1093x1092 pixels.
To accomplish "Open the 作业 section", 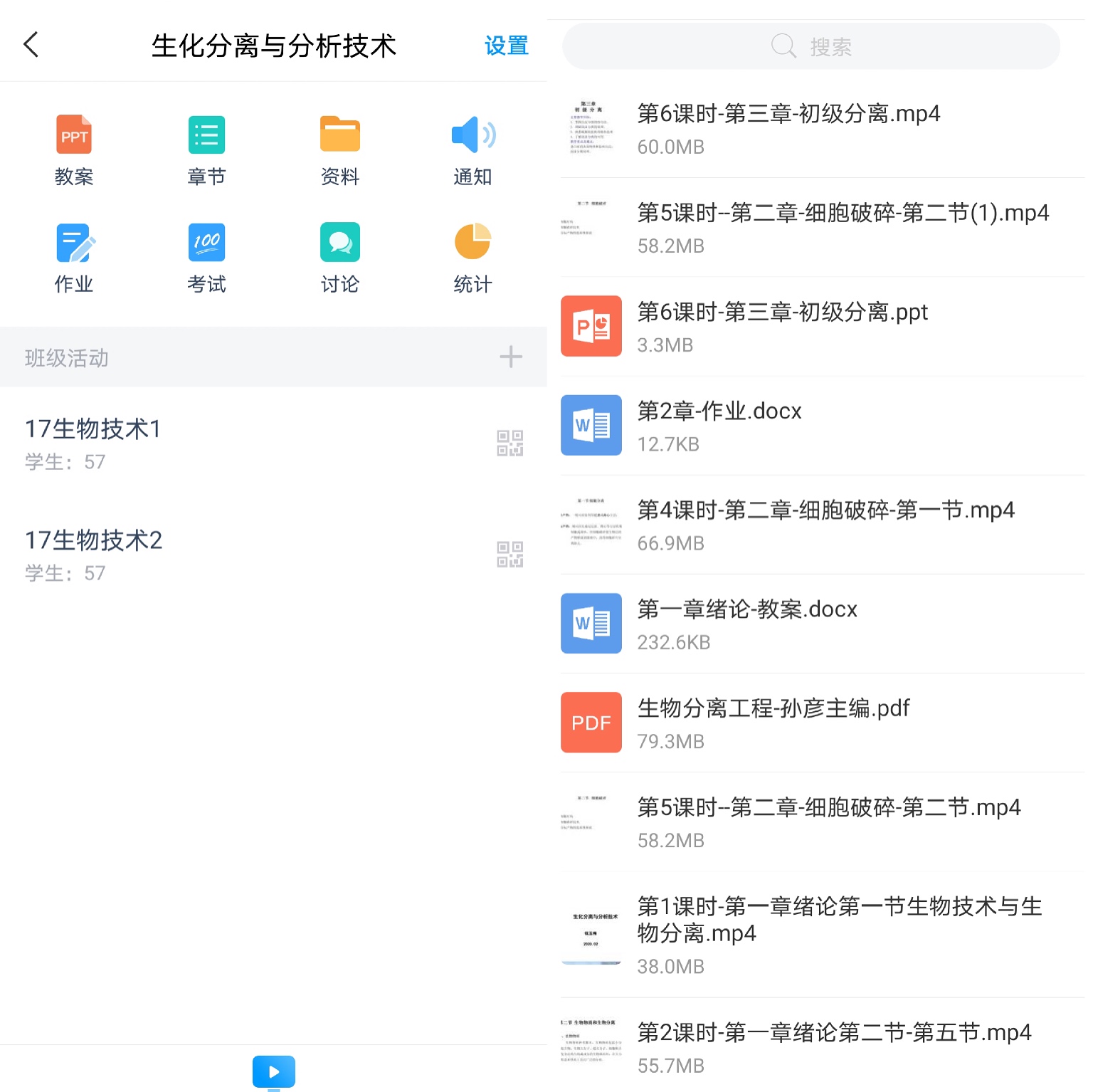I will [74, 258].
